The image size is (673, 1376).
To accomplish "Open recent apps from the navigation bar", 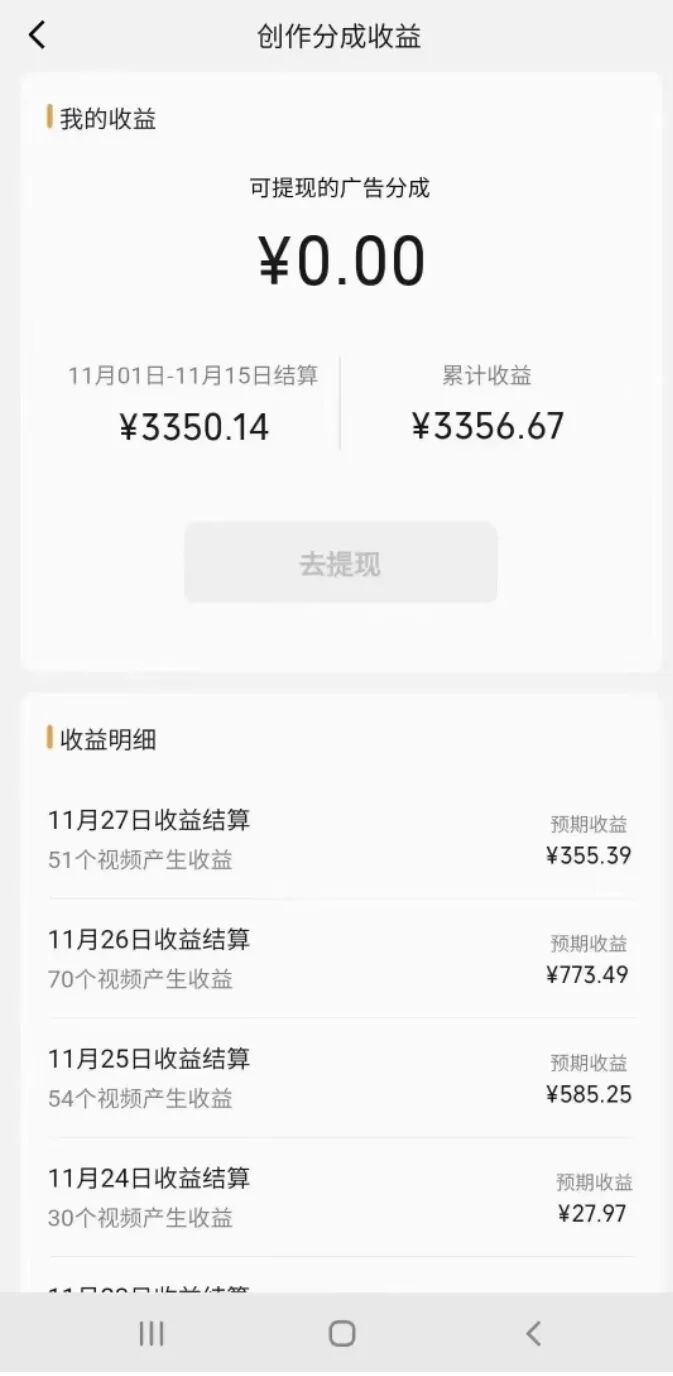I will tap(151, 1333).
